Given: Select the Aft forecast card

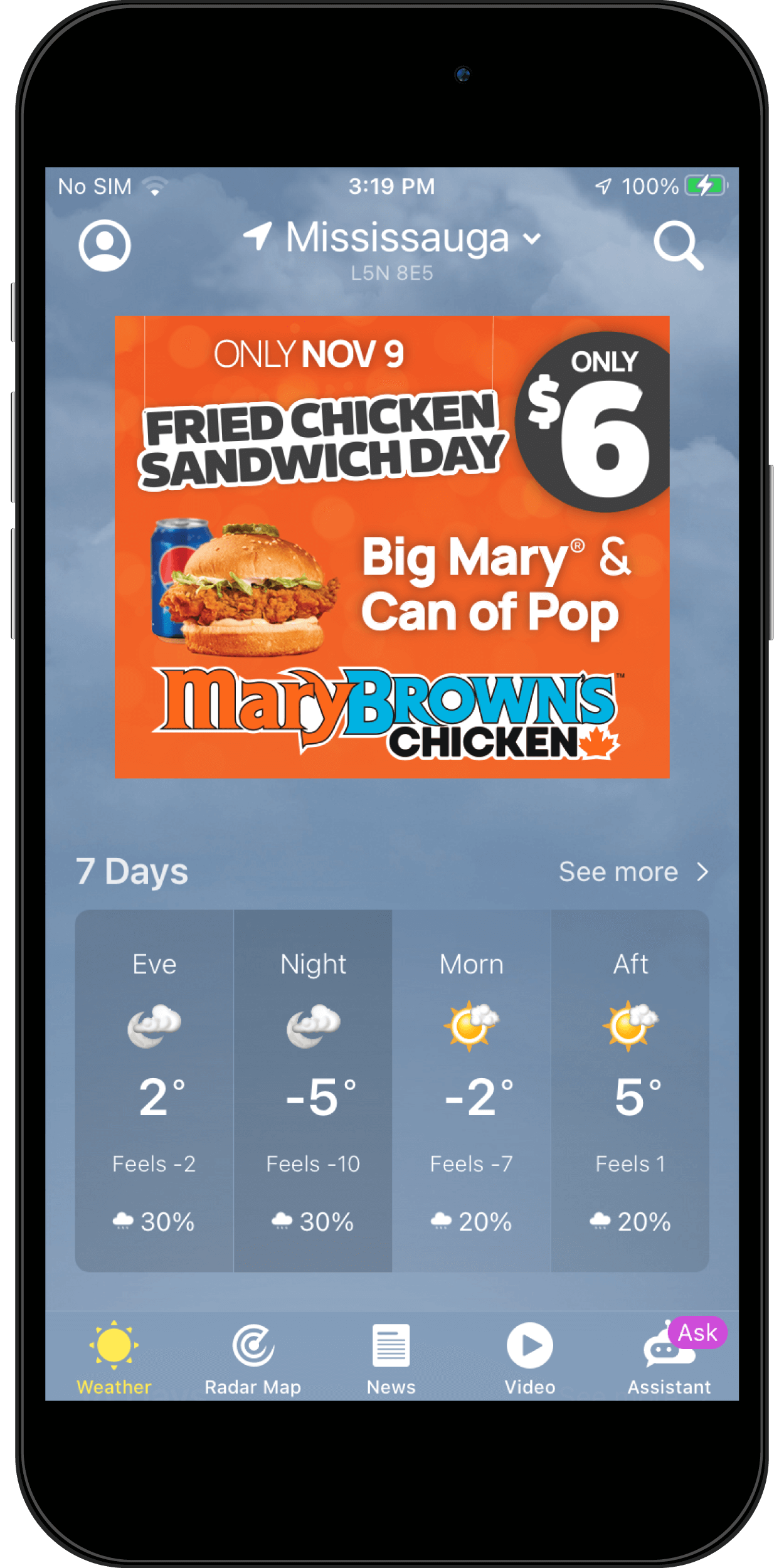Looking at the screenshot, I should point(630,1091).
